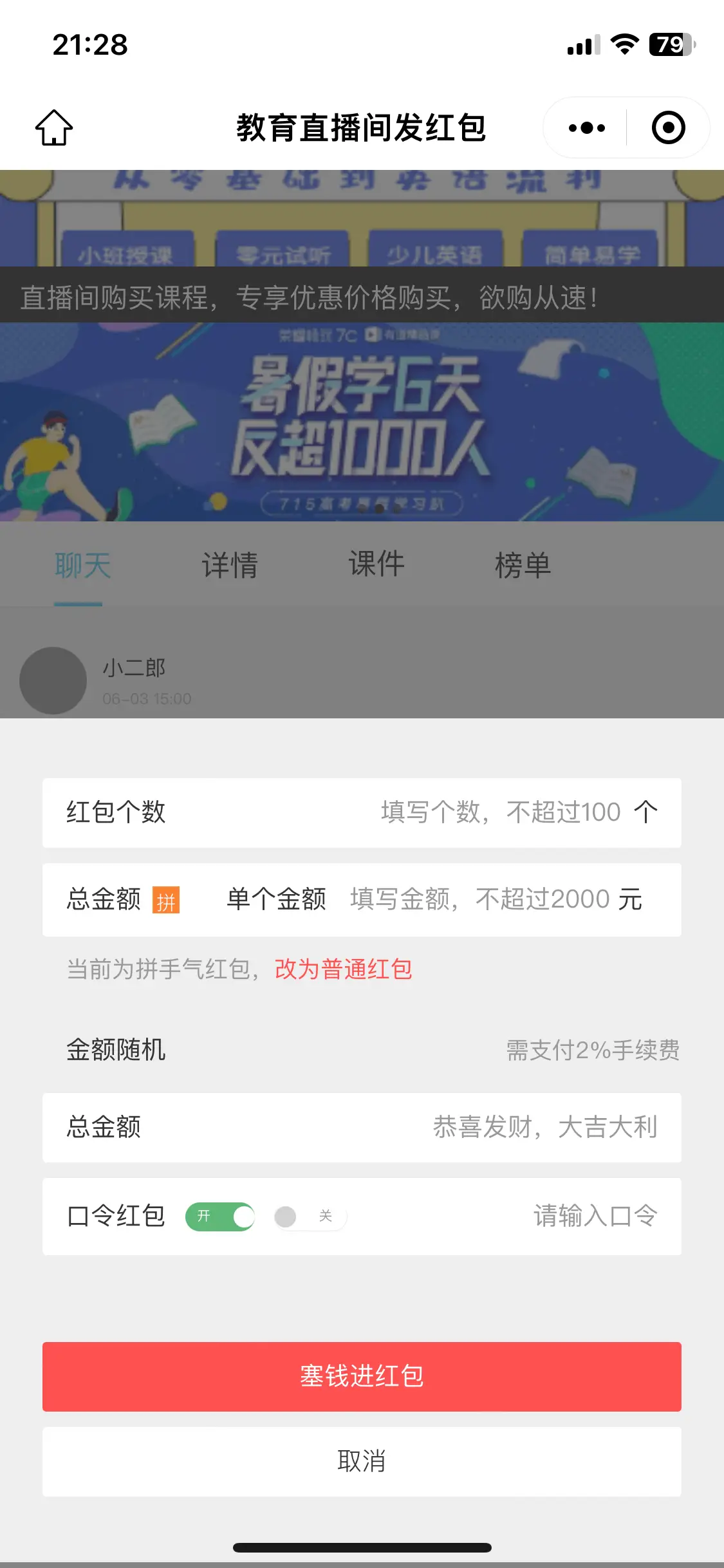Edit the greeting message 恭喜发财，大吉大利
The image size is (724, 1568).
(x=544, y=1127)
